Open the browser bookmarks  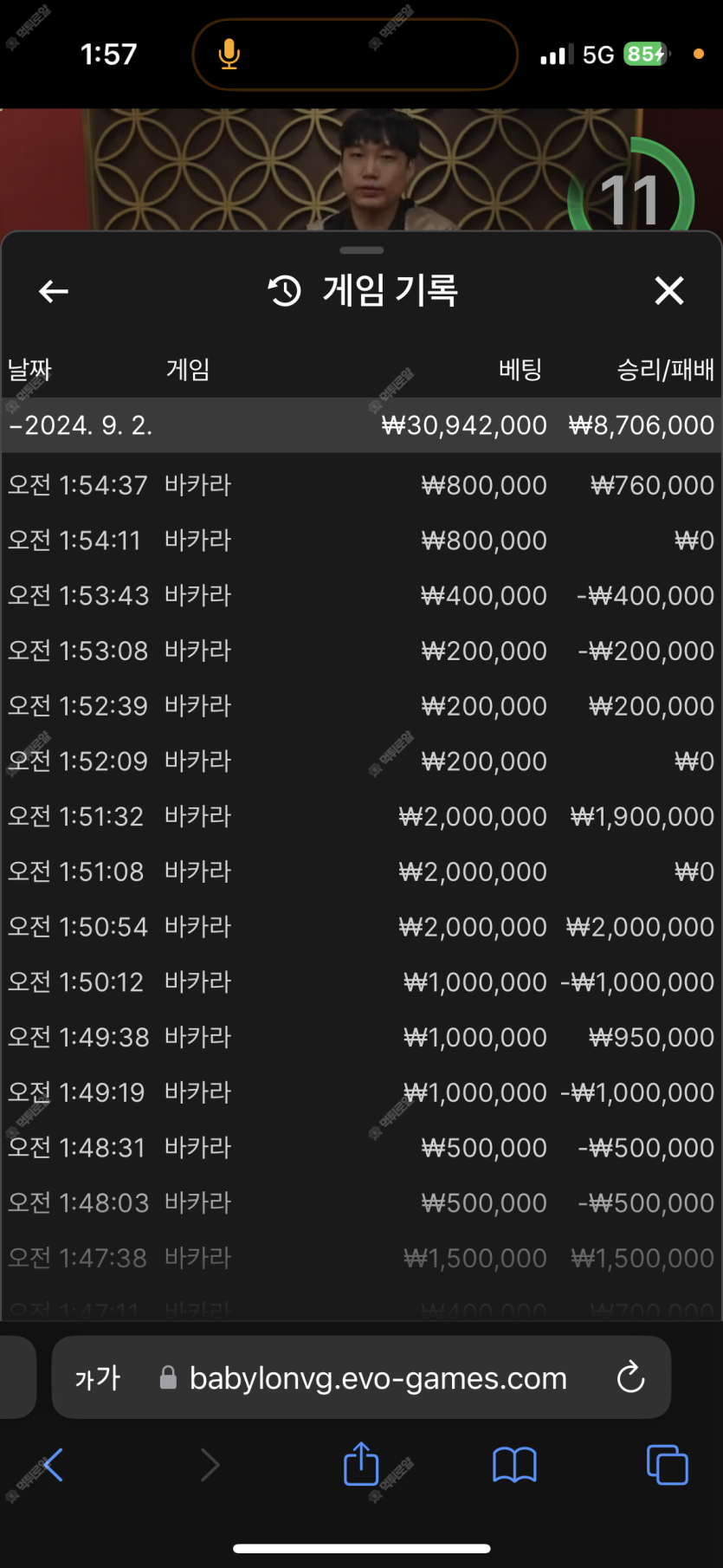click(514, 1465)
